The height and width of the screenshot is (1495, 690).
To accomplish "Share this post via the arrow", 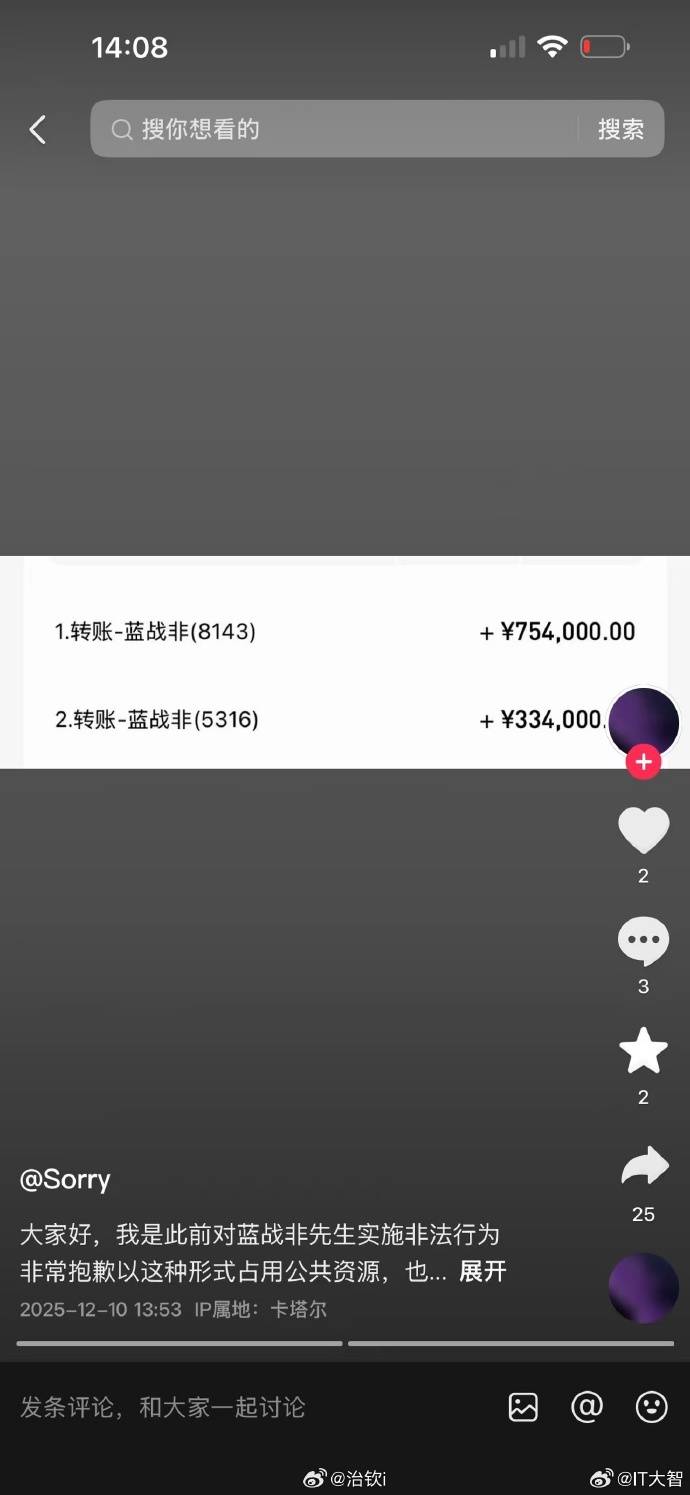I will click(x=643, y=1167).
